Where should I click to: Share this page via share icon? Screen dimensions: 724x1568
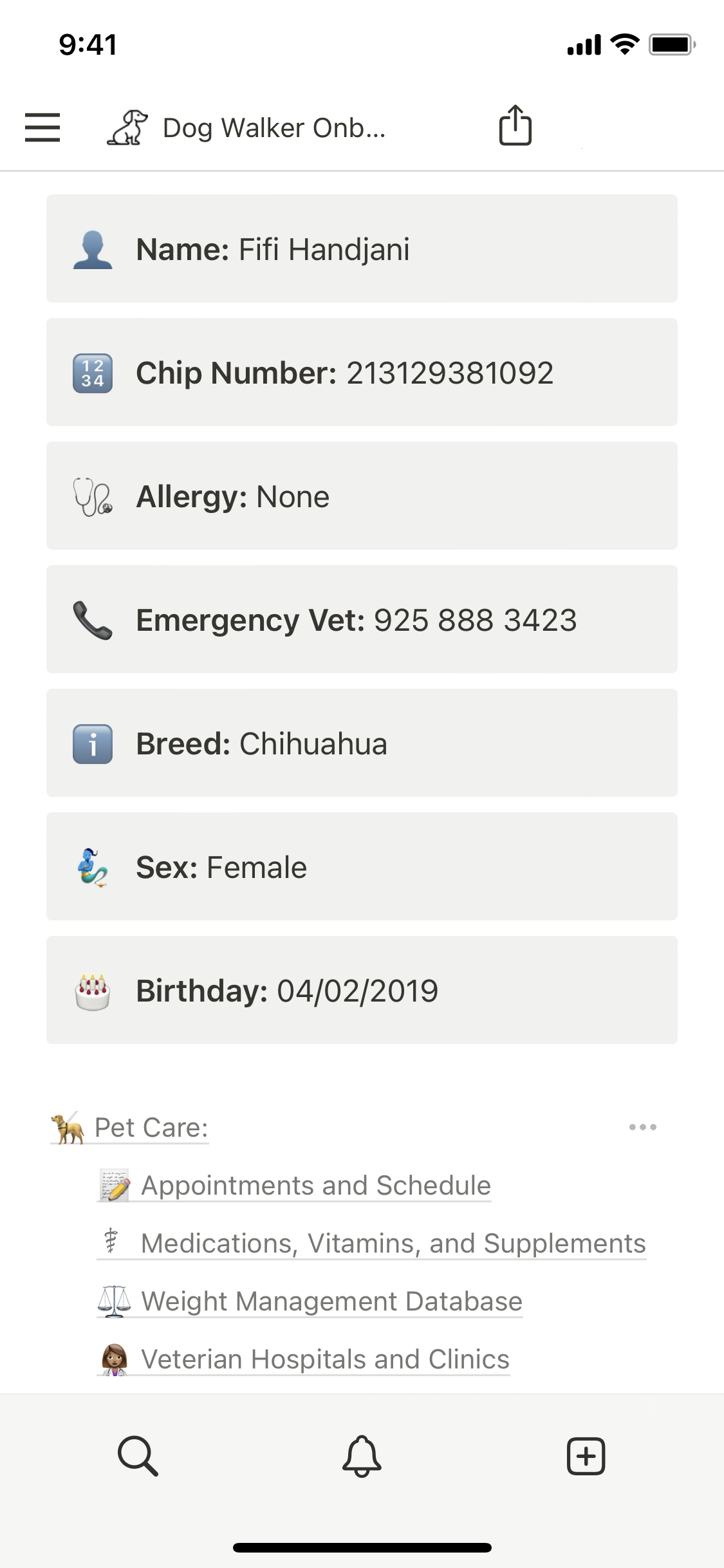tap(515, 126)
